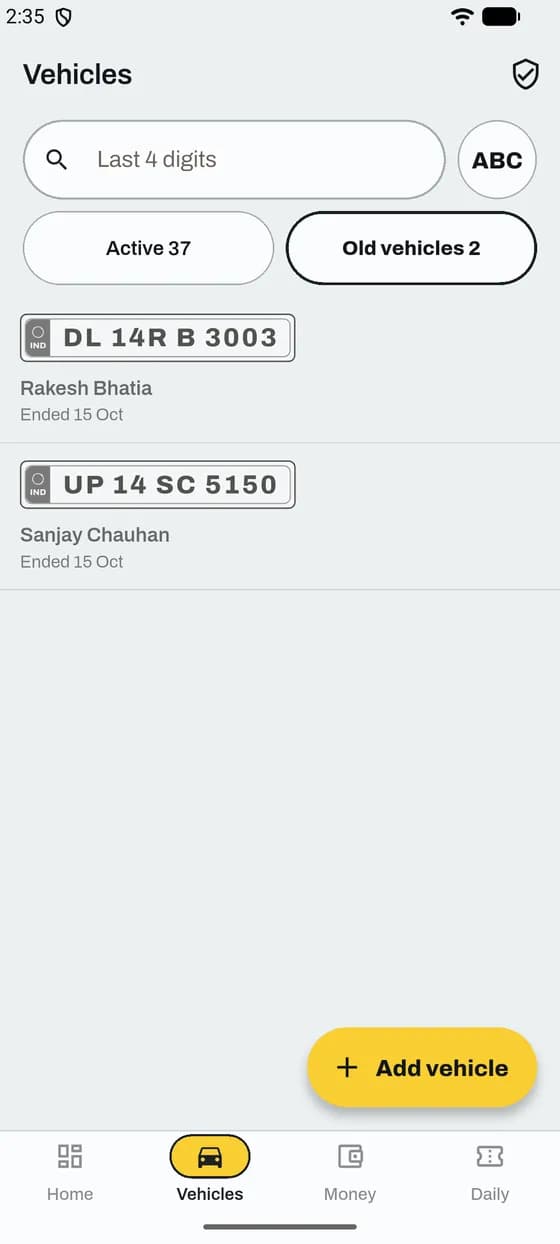Open the Money tab
The width and height of the screenshot is (560, 1244).
[x=350, y=1172]
